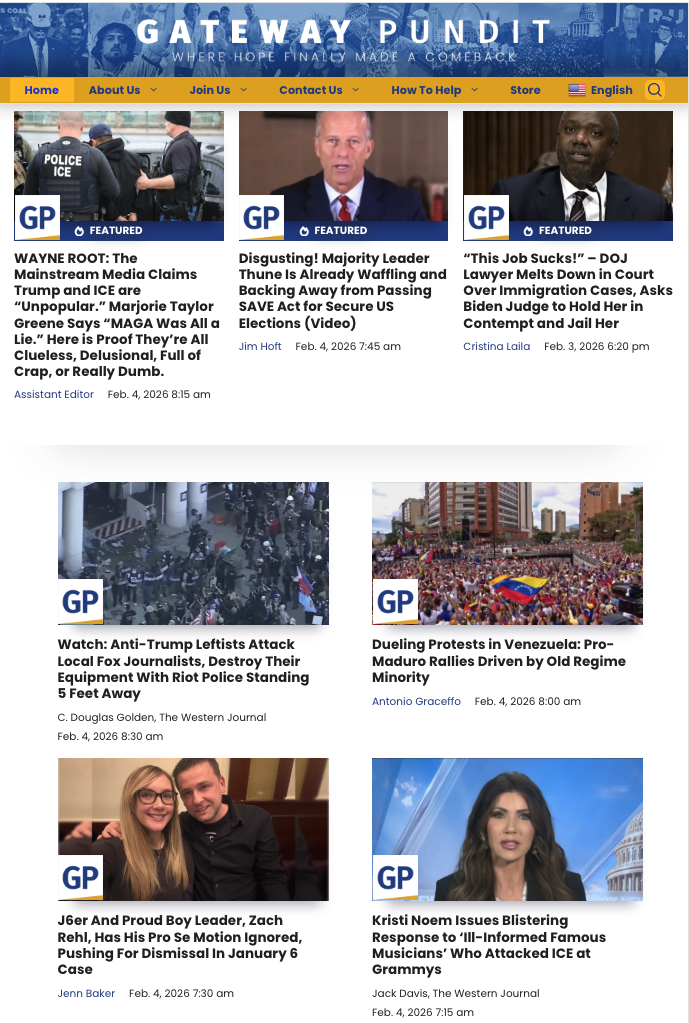689x1023 pixels.
Task: Open the Wayne Root featured article
Action: tap(116, 314)
